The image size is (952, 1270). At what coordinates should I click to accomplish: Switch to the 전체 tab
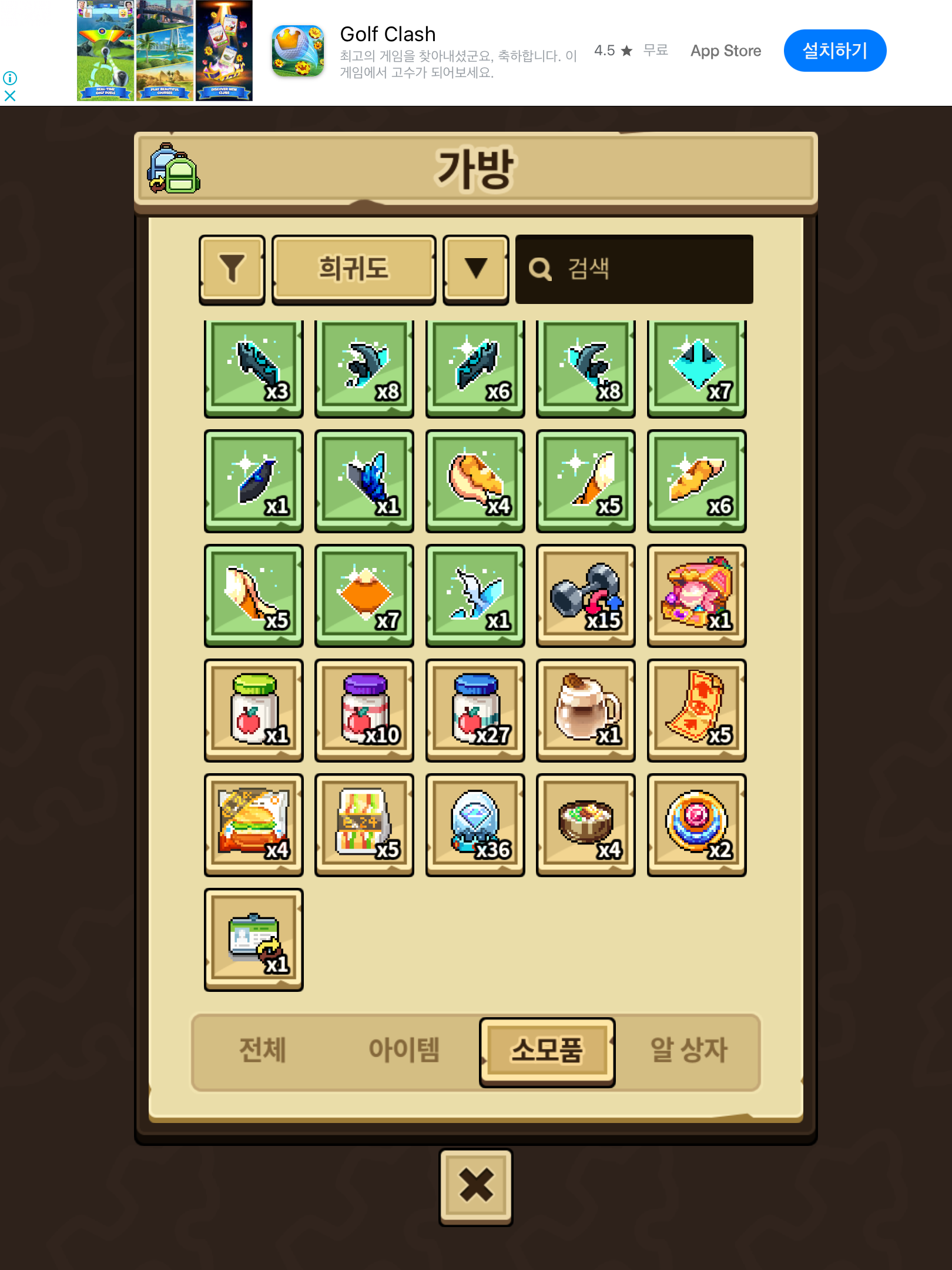click(263, 1051)
